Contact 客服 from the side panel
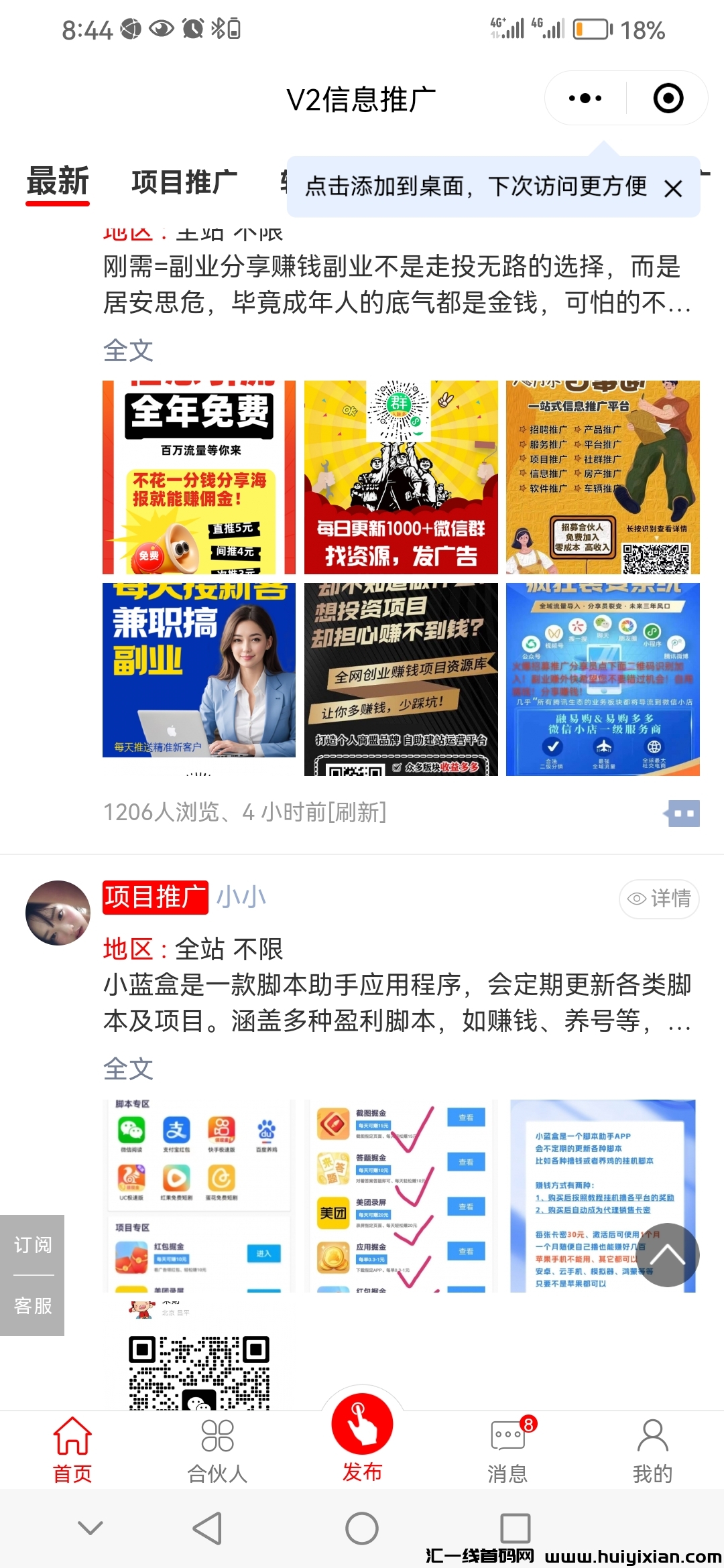The image size is (724, 1568). (x=32, y=1305)
